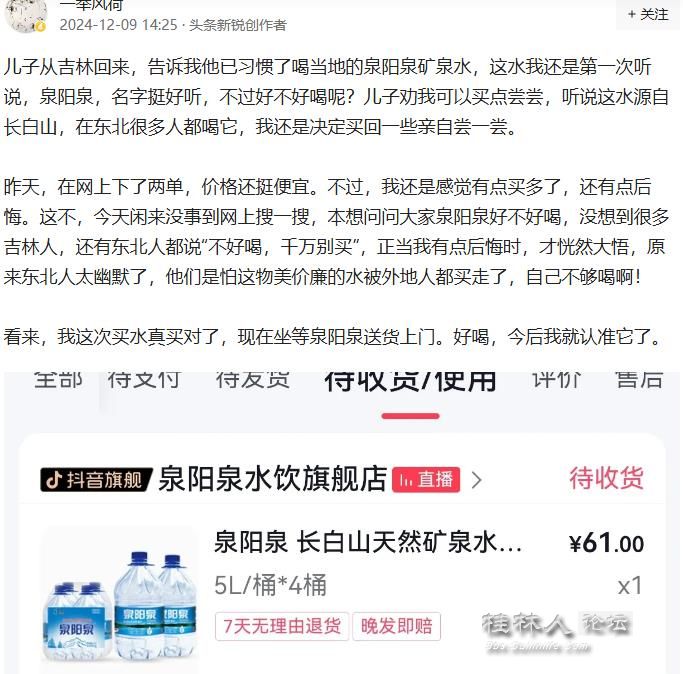Viewport: 683px width, 674px height.
Task: Open the attached order screenshot image
Action: (x=340, y=520)
